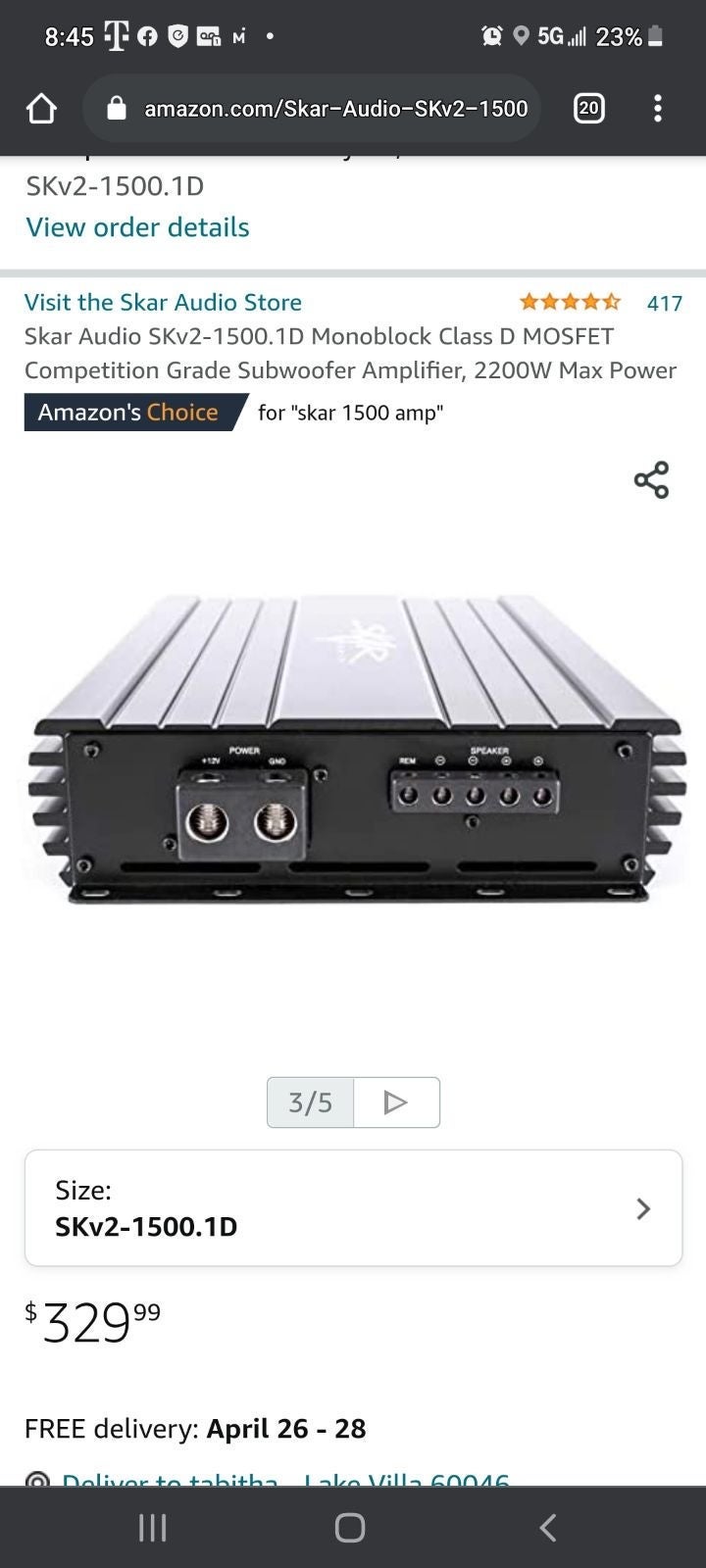The height and width of the screenshot is (1568, 706).
Task: Open the amplifier product image
Action: tap(353, 750)
